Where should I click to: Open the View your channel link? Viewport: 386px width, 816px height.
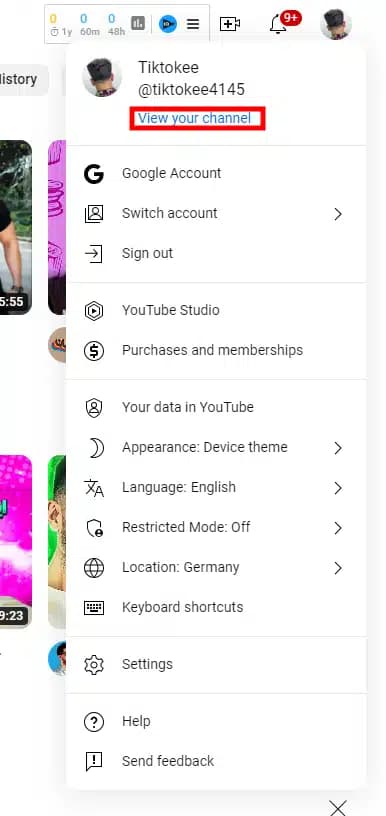[195, 118]
